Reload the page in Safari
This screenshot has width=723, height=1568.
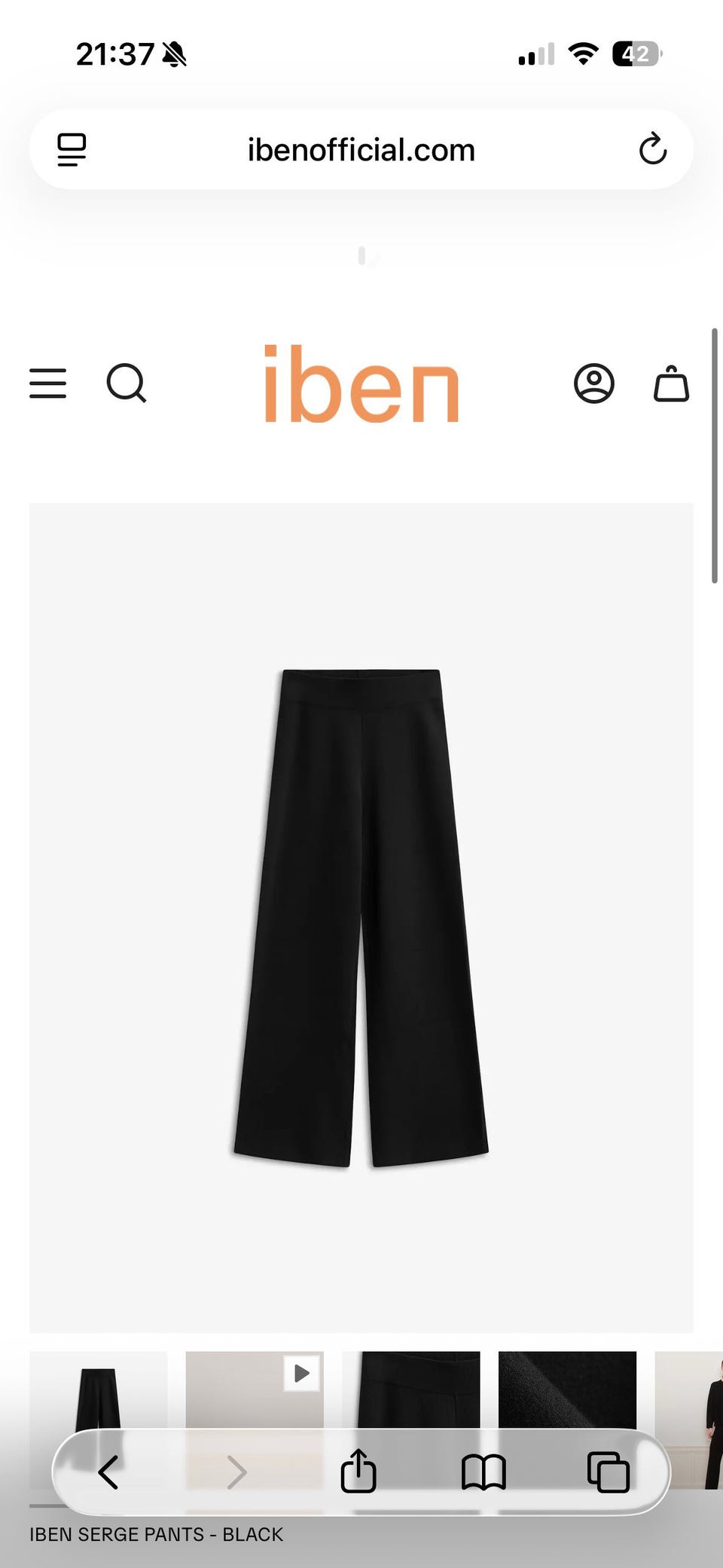pos(652,149)
